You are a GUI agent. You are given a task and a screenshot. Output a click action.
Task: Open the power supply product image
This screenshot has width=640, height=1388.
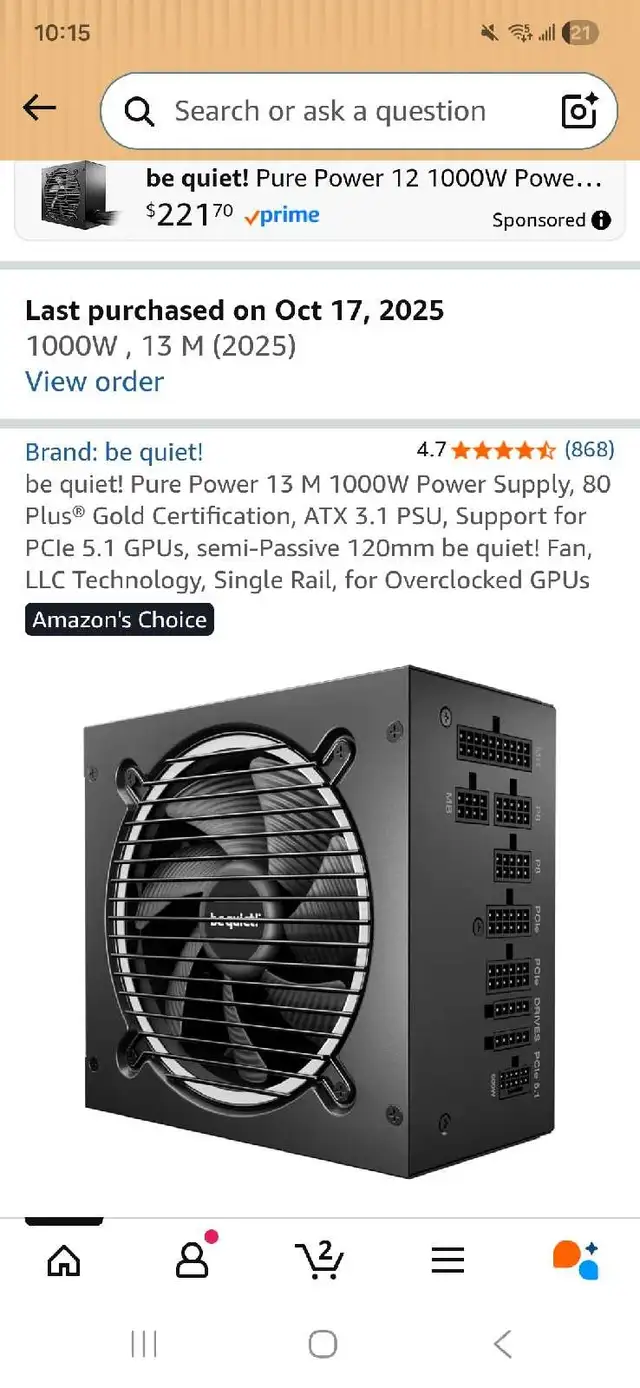pyautogui.click(x=320, y=920)
